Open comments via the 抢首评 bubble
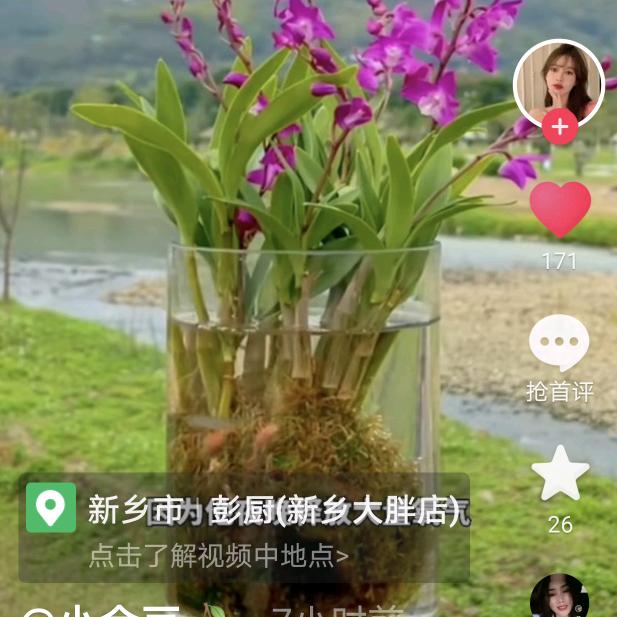This screenshot has height=617, width=617. [559, 345]
